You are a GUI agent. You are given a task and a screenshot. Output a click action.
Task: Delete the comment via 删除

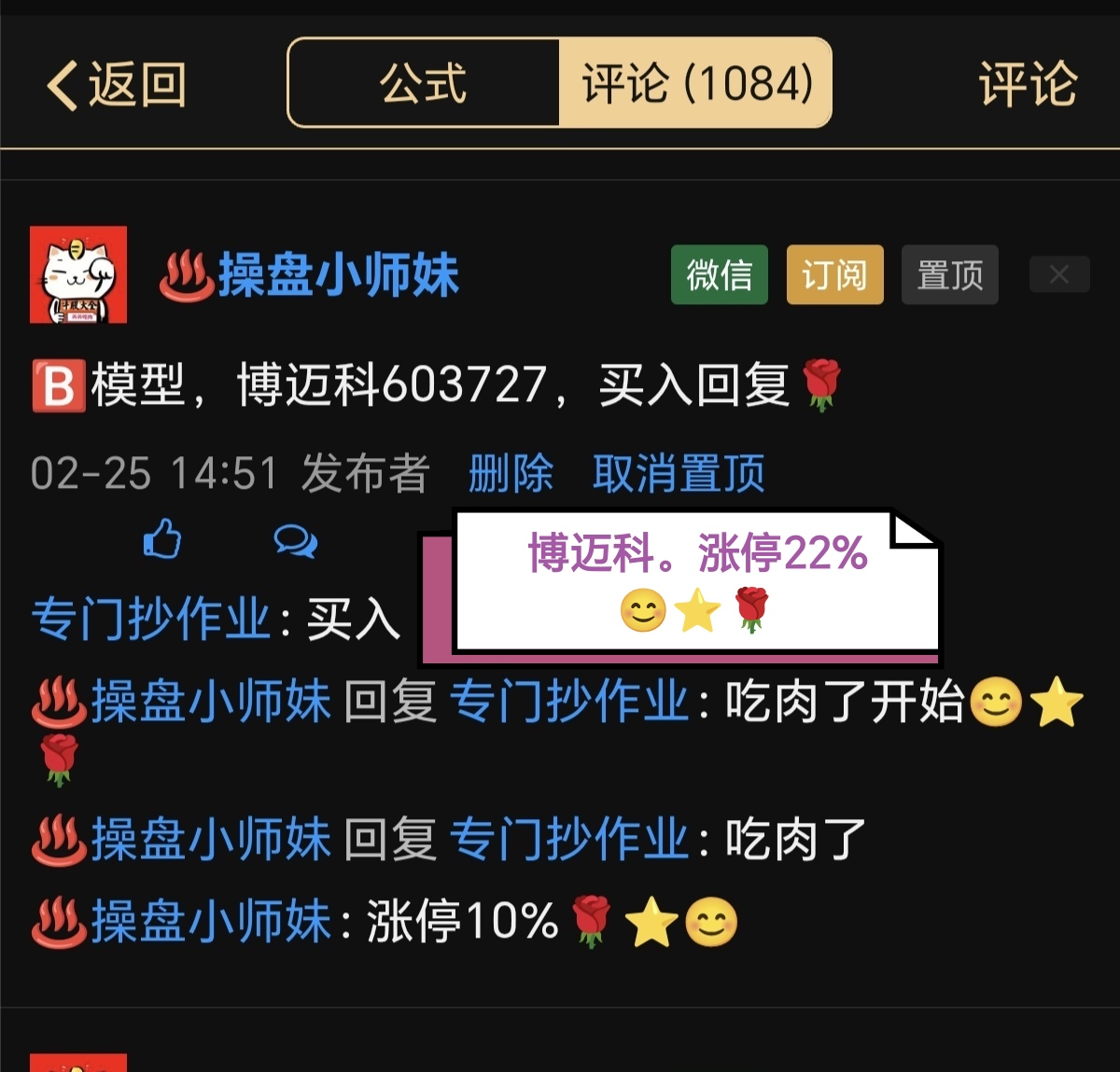click(x=511, y=473)
